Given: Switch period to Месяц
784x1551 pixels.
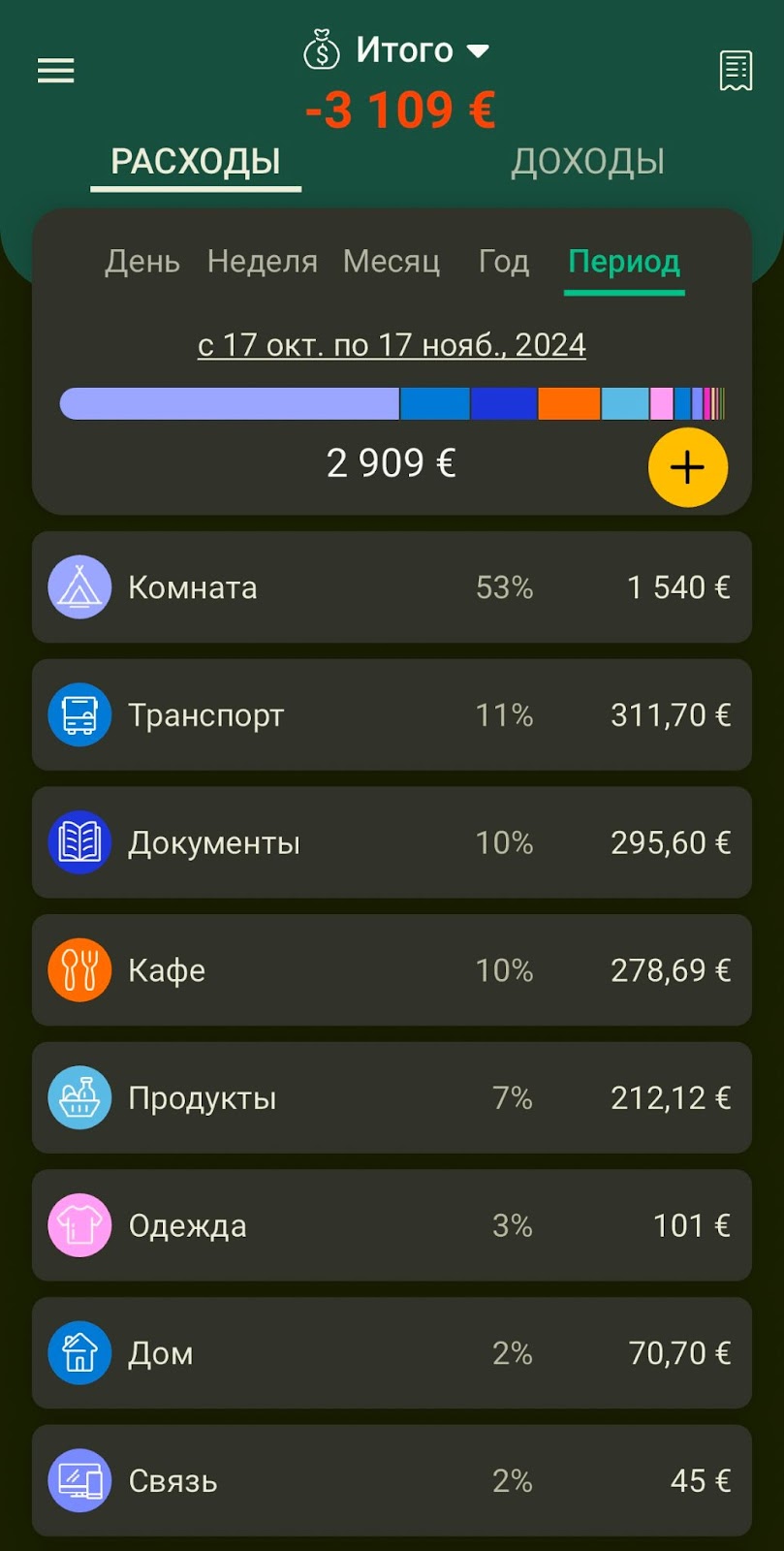Looking at the screenshot, I should (392, 262).
